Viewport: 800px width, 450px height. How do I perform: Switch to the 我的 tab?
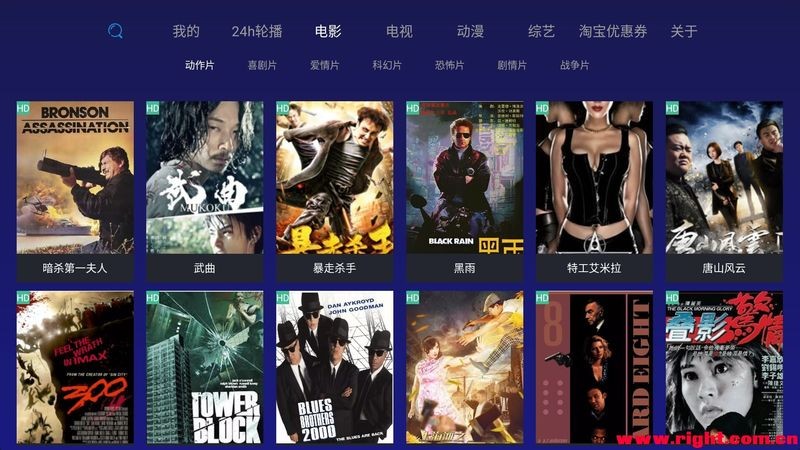click(186, 31)
